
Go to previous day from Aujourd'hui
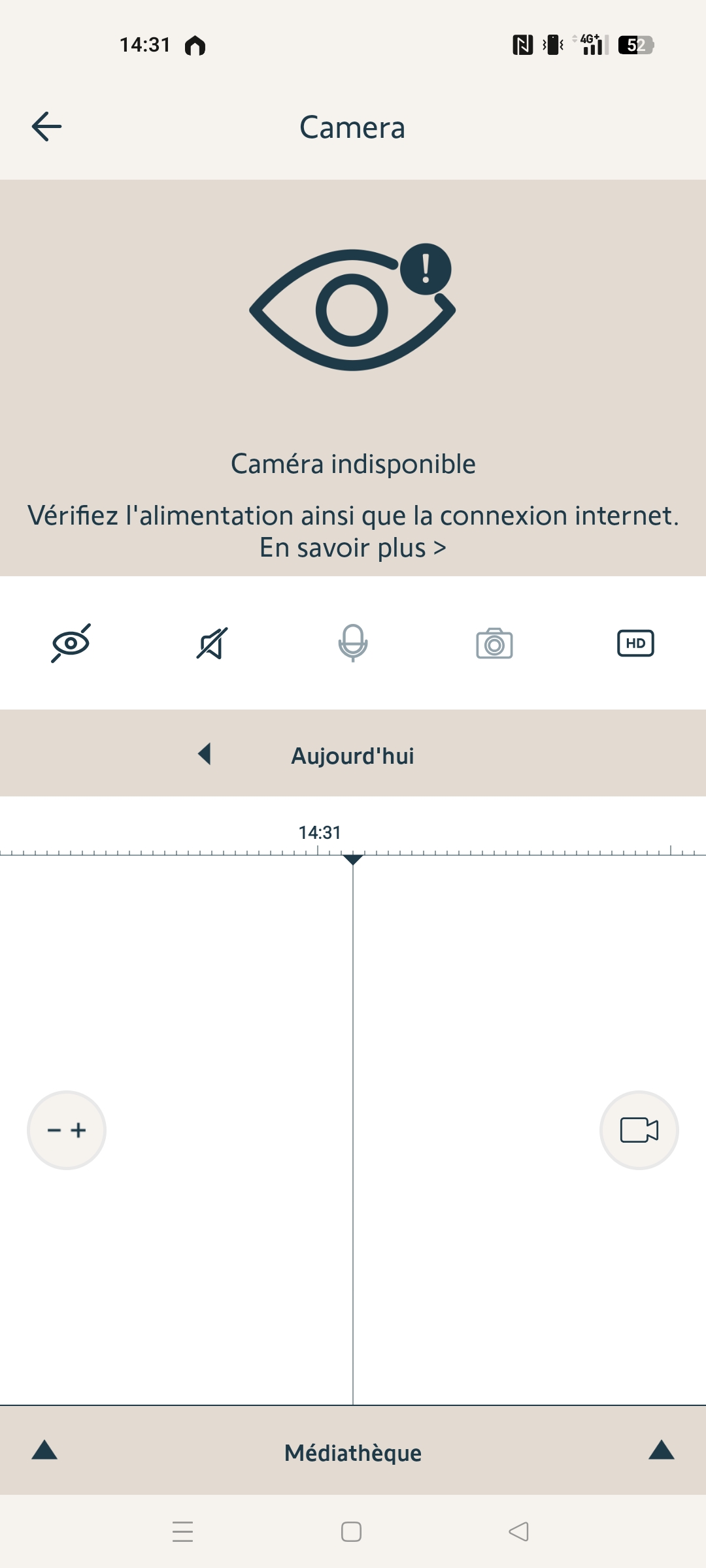coord(205,754)
